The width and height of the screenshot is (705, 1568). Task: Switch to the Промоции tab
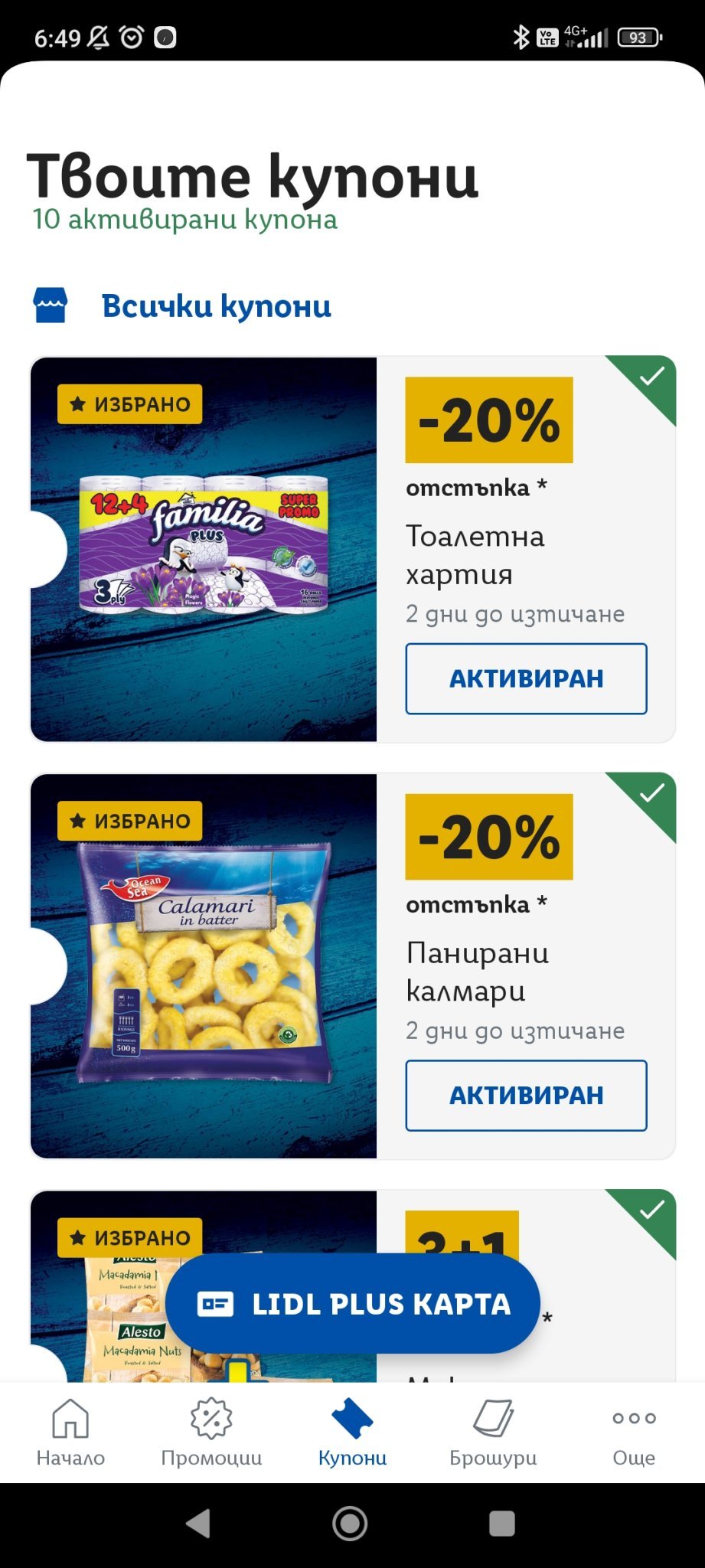point(211,1432)
